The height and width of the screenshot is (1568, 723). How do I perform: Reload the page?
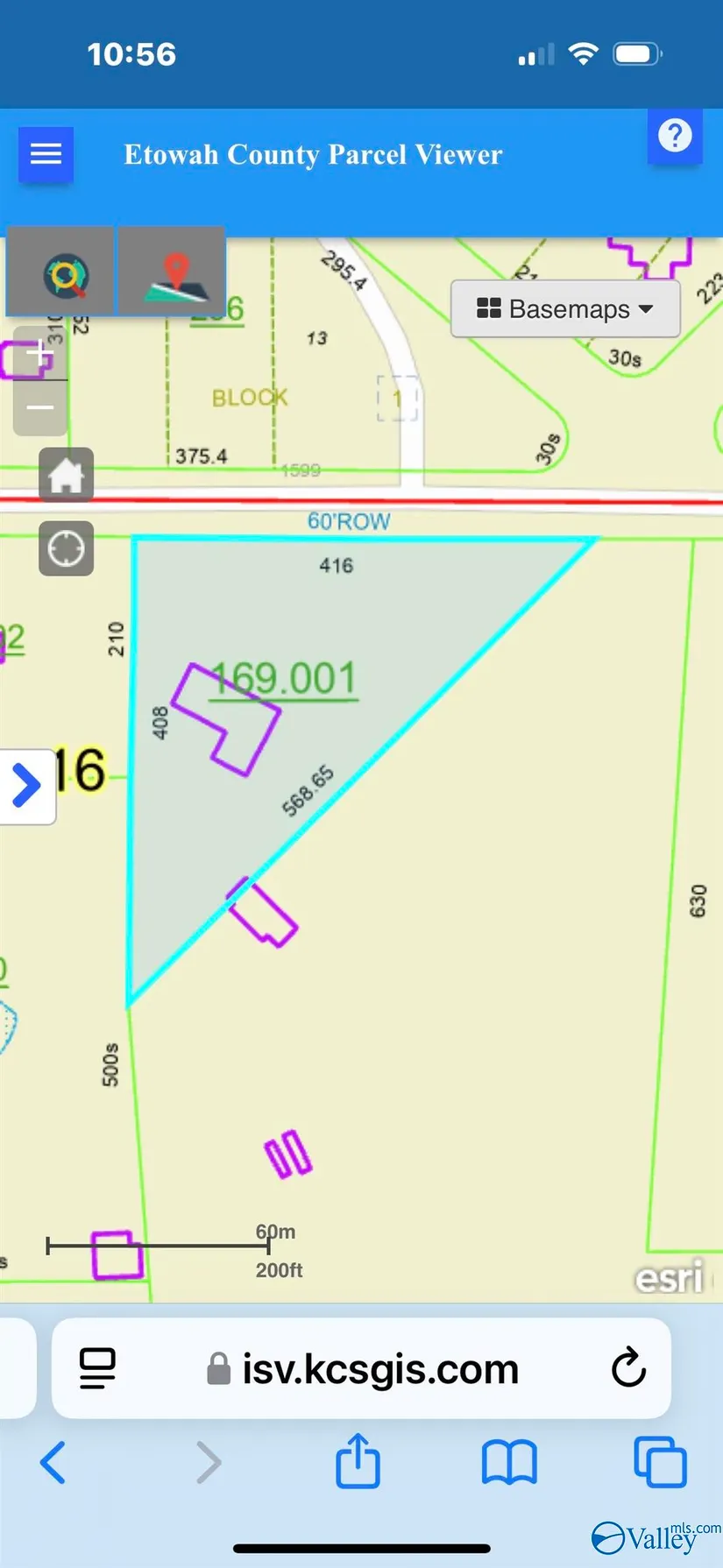click(x=628, y=1368)
